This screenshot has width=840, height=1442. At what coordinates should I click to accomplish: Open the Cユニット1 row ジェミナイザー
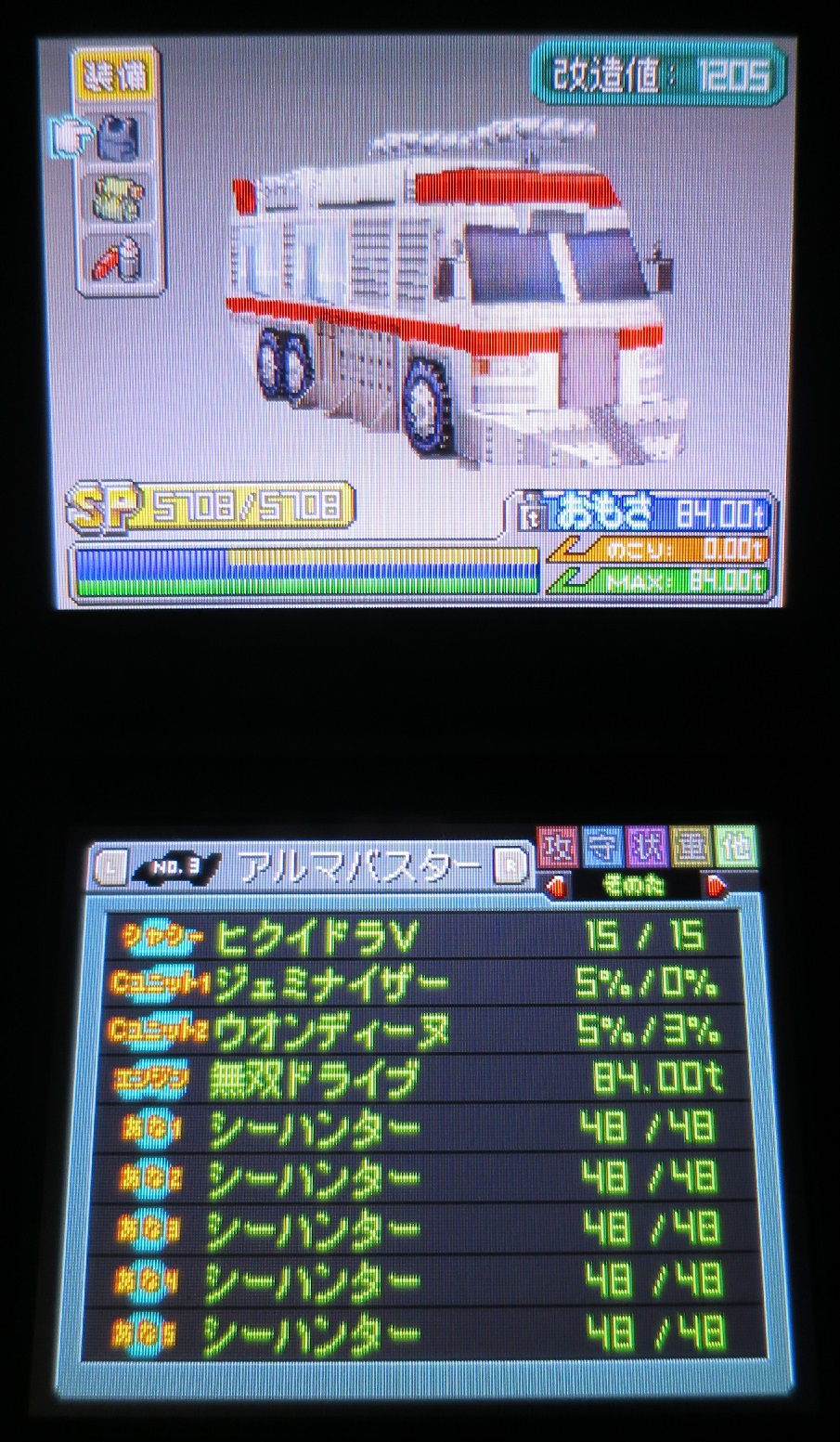[x=422, y=983]
